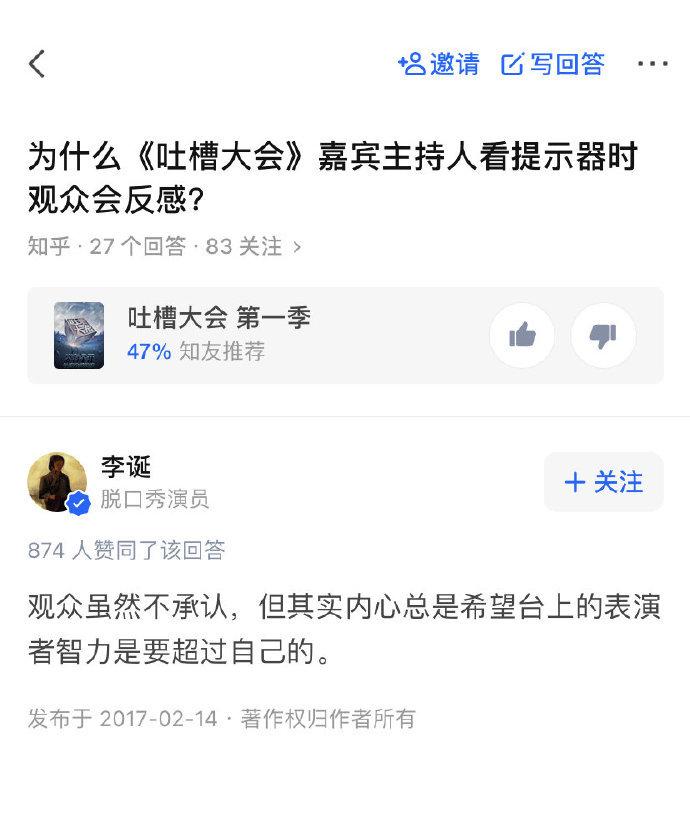Thumbs up 吐槽大会 第一季
The image size is (690, 830).
pos(522,336)
